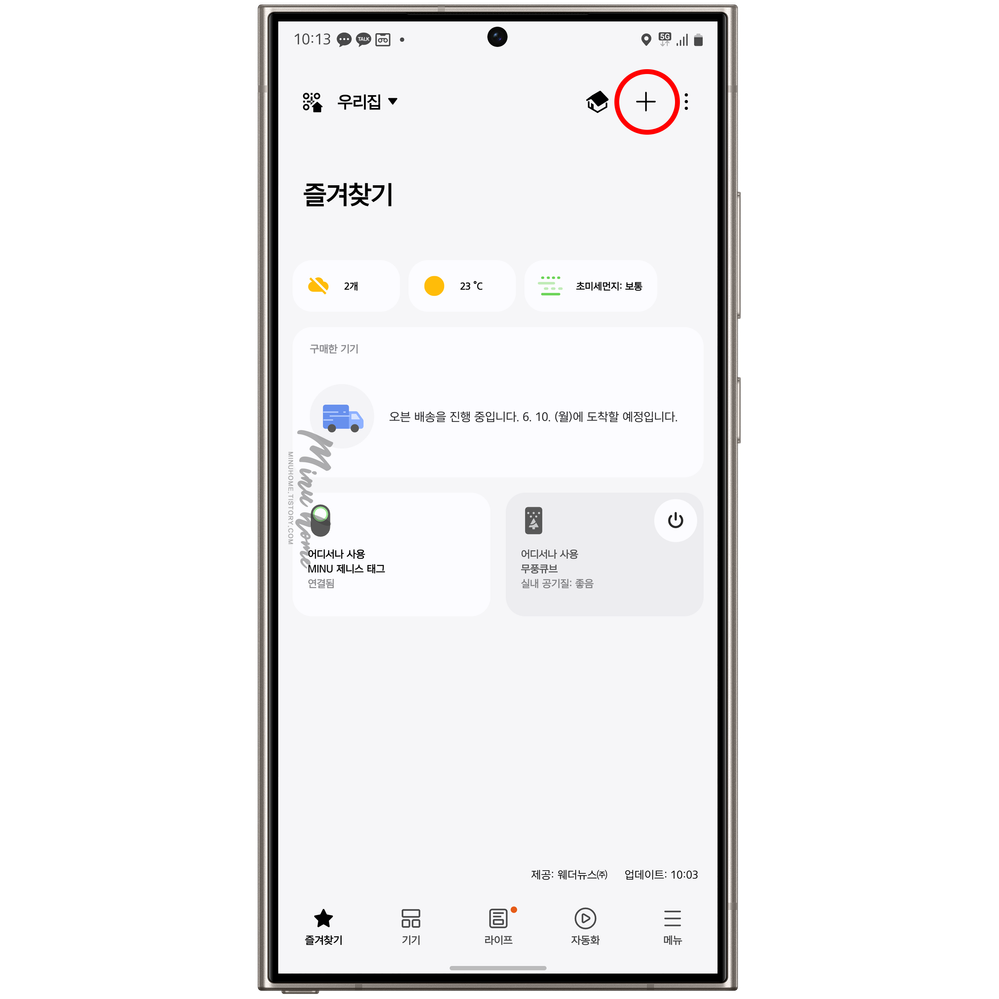The width and height of the screenshot is (999, 999).
Task: Open the 초미세먼지 air quality chip
Action: click(x=590, y=286)
